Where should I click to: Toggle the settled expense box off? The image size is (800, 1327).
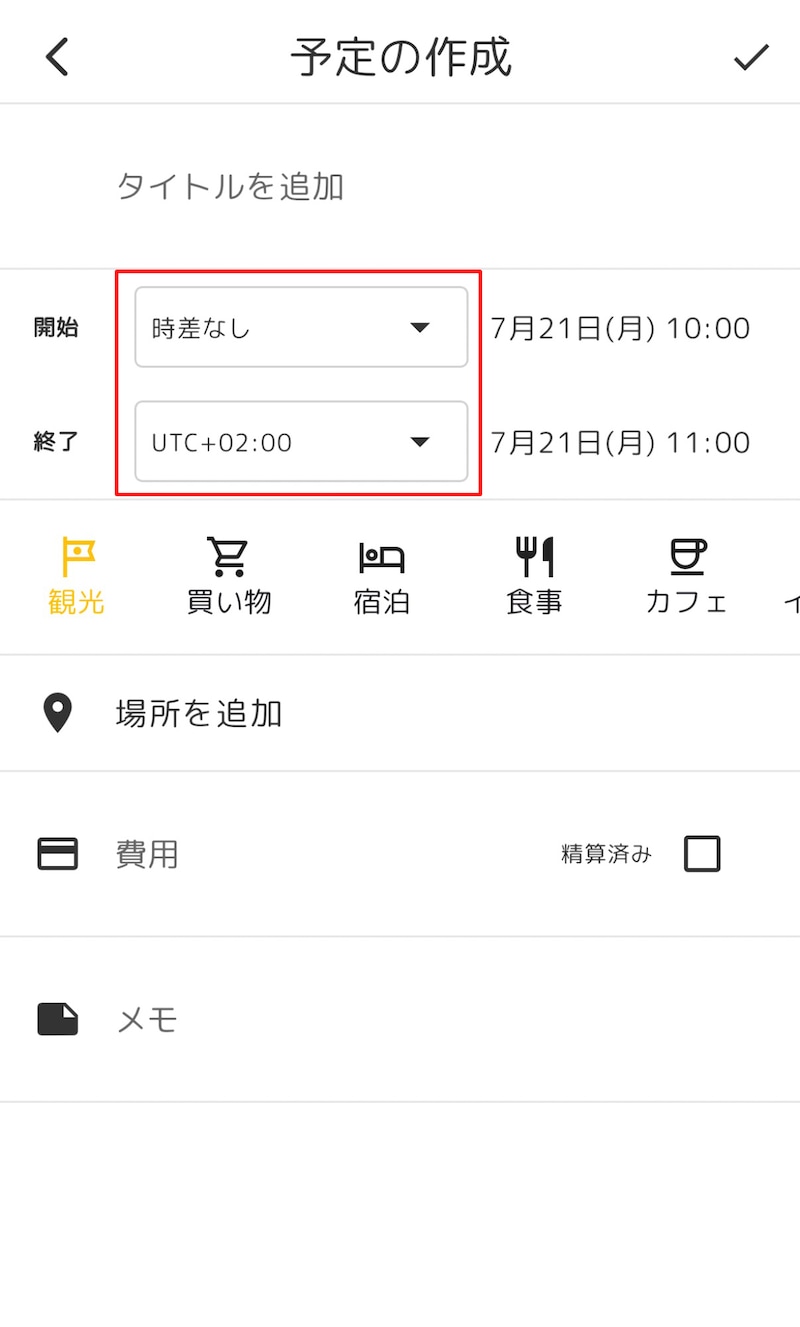[703, 853]
